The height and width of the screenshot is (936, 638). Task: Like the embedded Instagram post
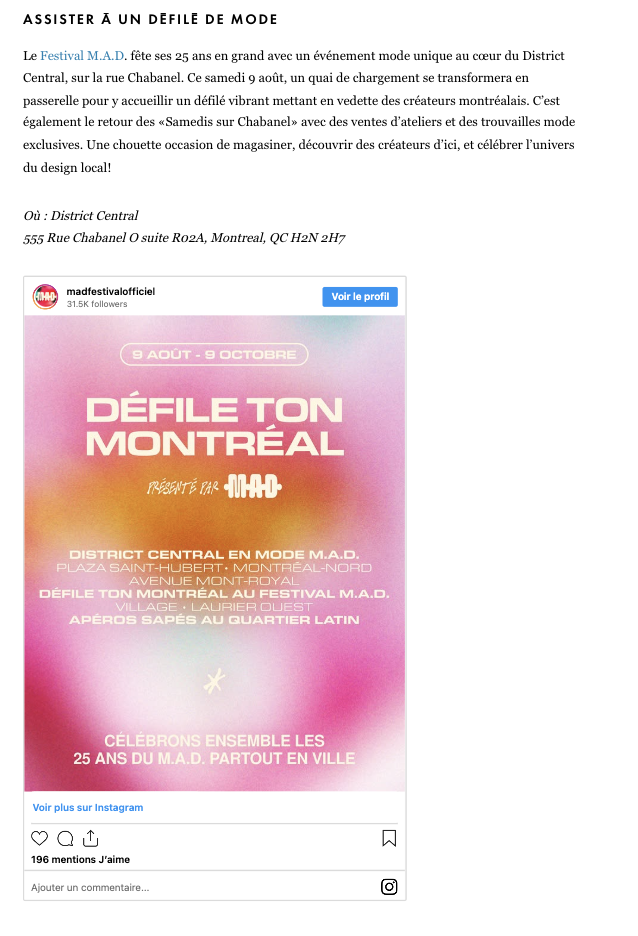(x=40, y=838)
